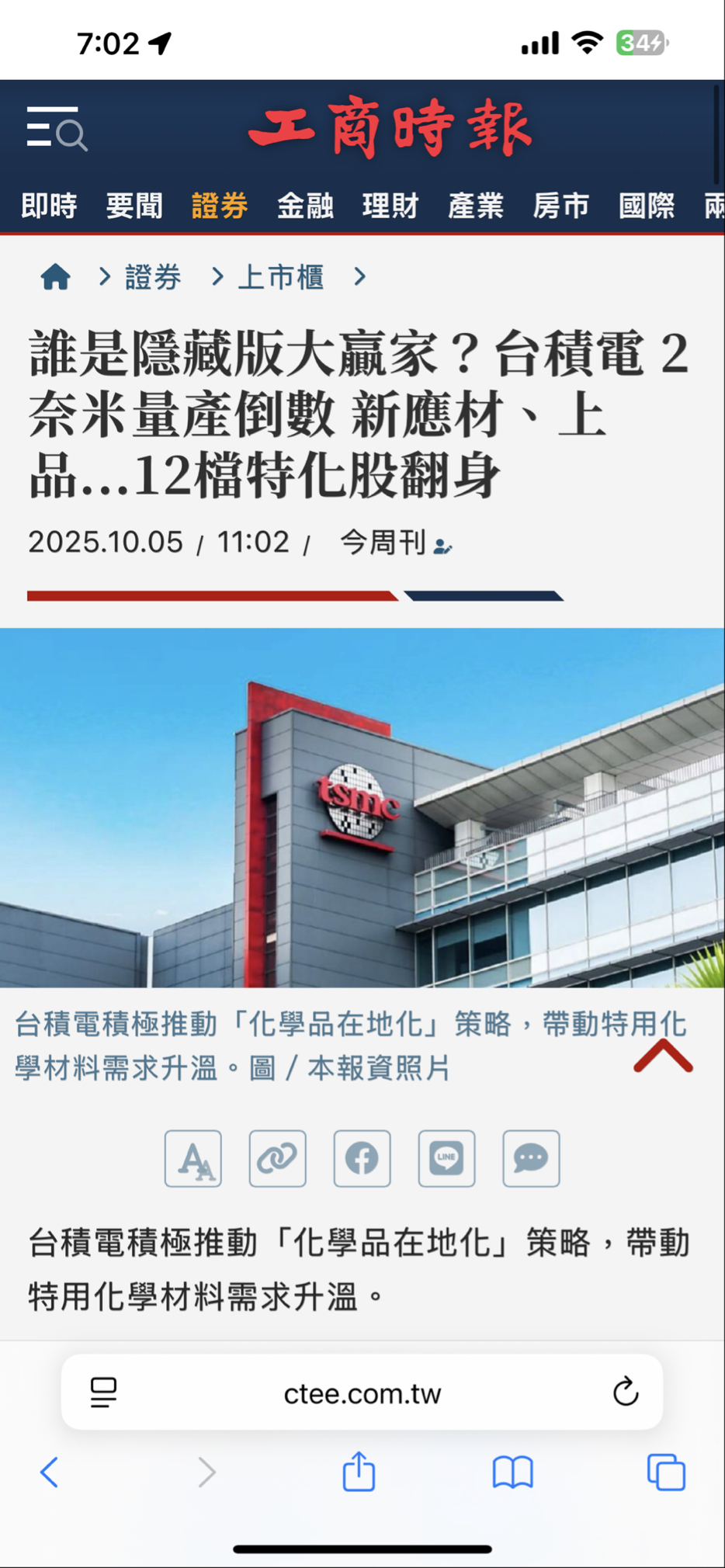
Task: Tap the red scroll-to-top arrow
Action: point(663,1056)
